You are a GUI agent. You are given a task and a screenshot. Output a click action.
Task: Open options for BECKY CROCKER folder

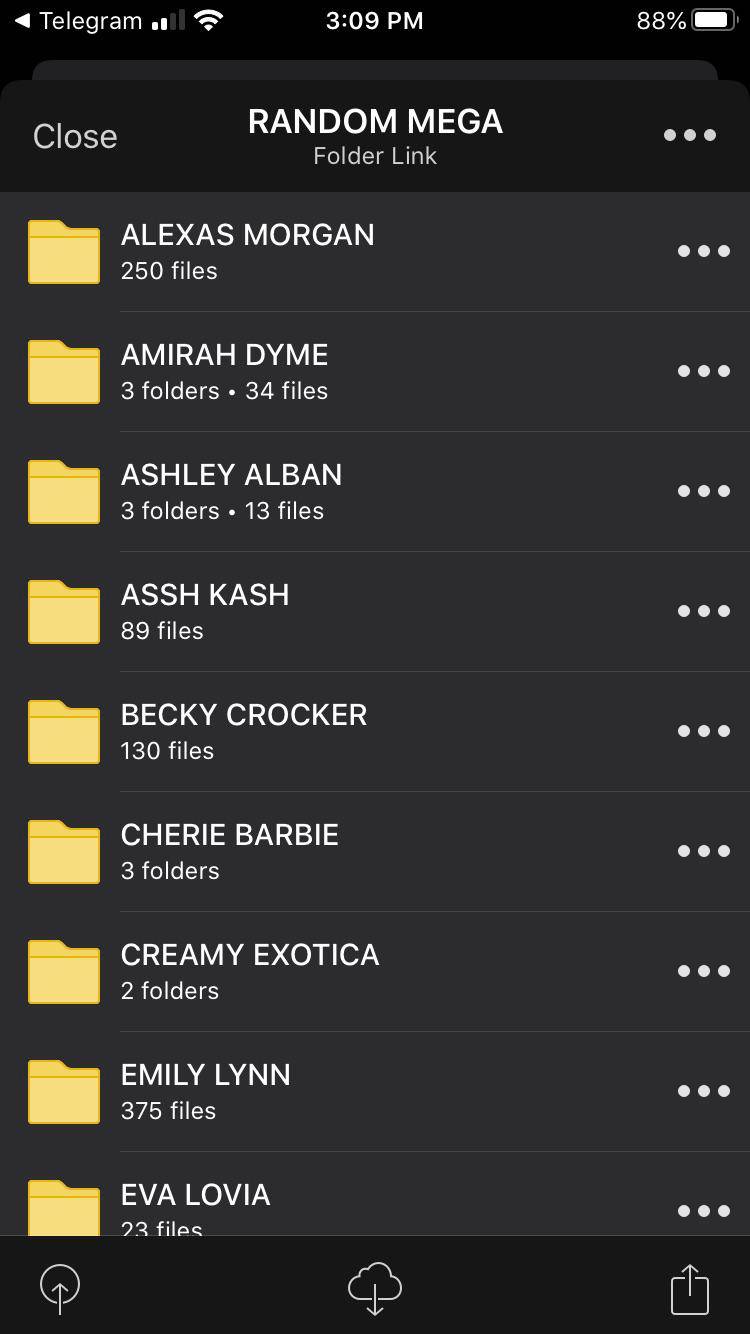pos(703,731)
